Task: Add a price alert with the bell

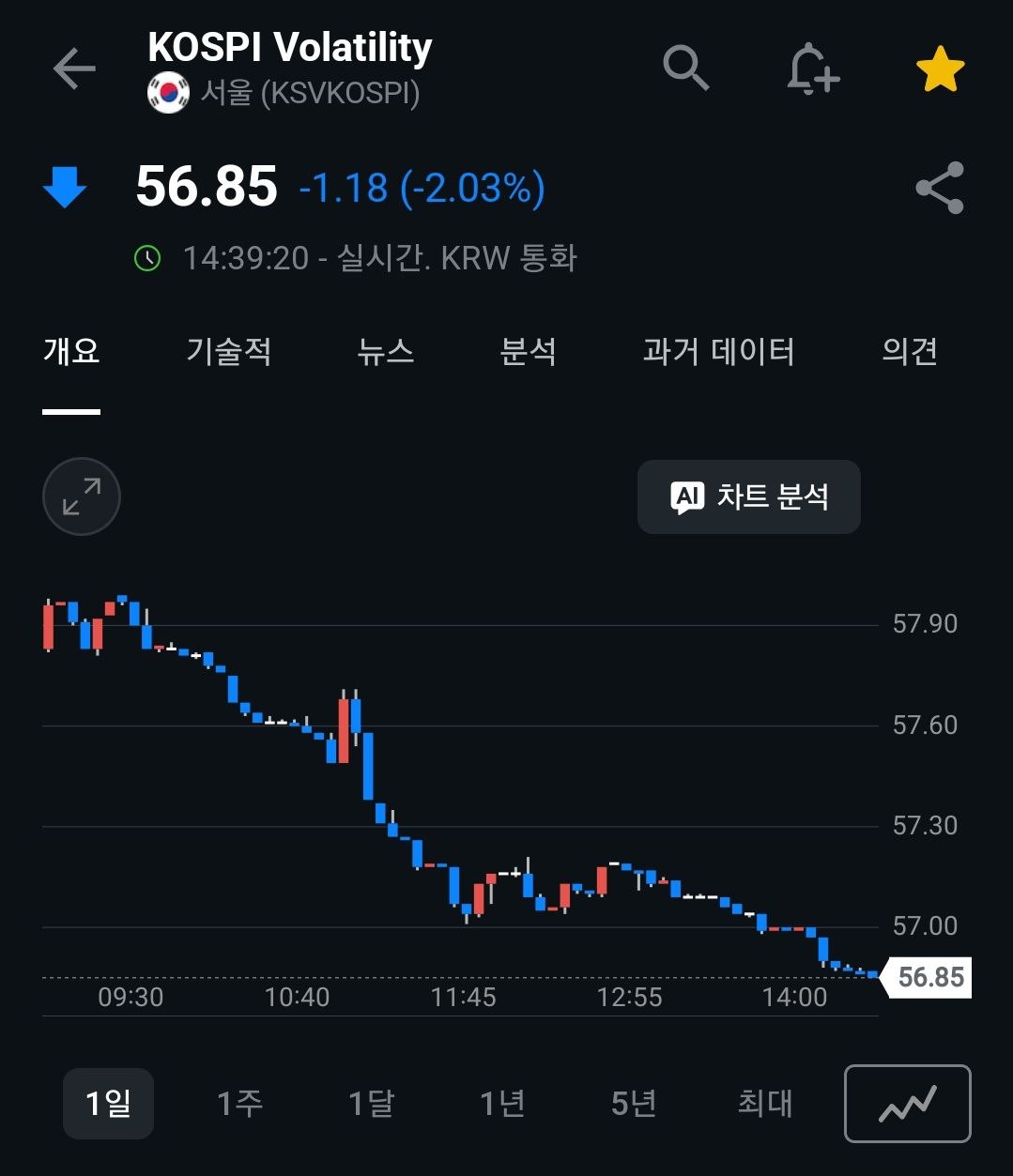Action: click(812, 69)
